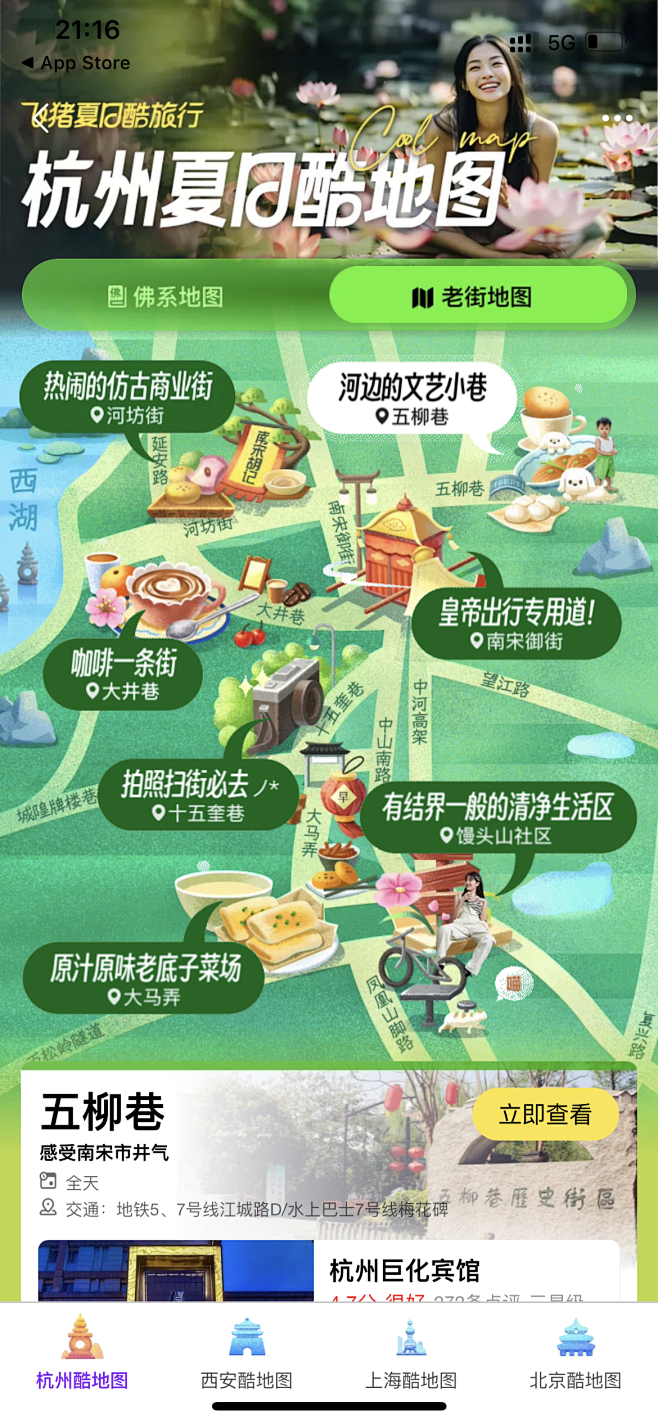The width and height of the screenshot is (658, 1424).
Task: Go back with the top-left arrow
Action: click(42, 120)
